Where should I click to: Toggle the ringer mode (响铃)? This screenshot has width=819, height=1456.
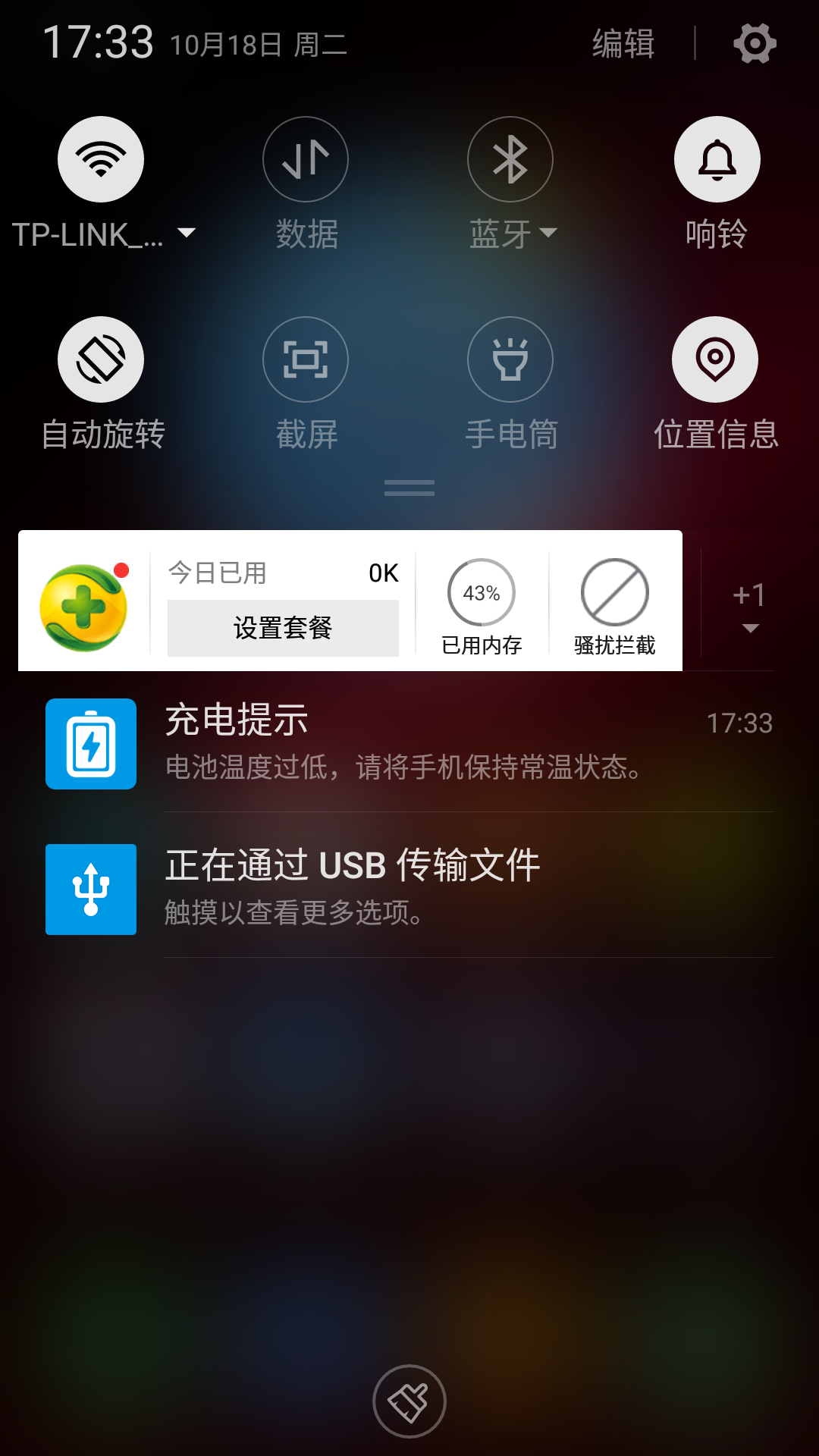tap(717, 159)
